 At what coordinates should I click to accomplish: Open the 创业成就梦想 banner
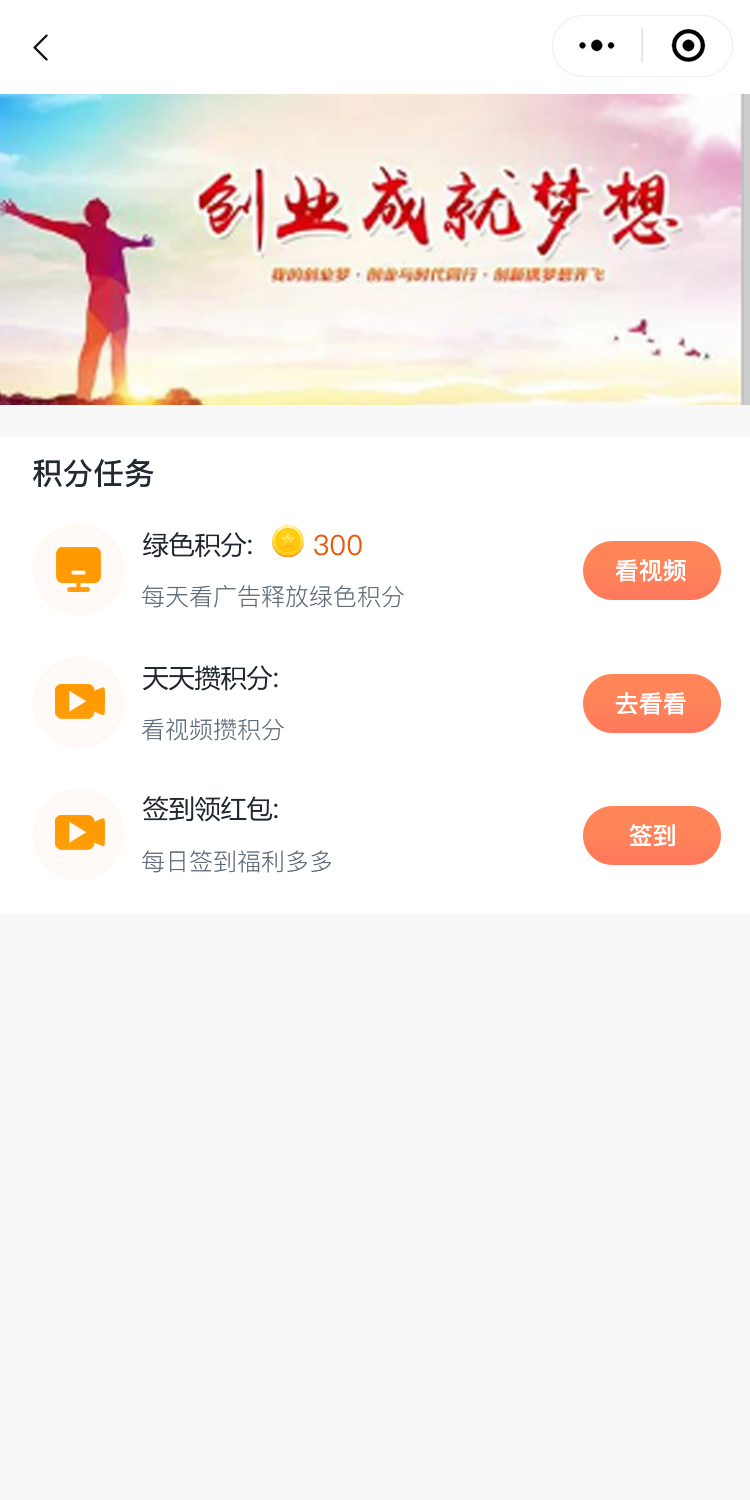tap(374, 249)
